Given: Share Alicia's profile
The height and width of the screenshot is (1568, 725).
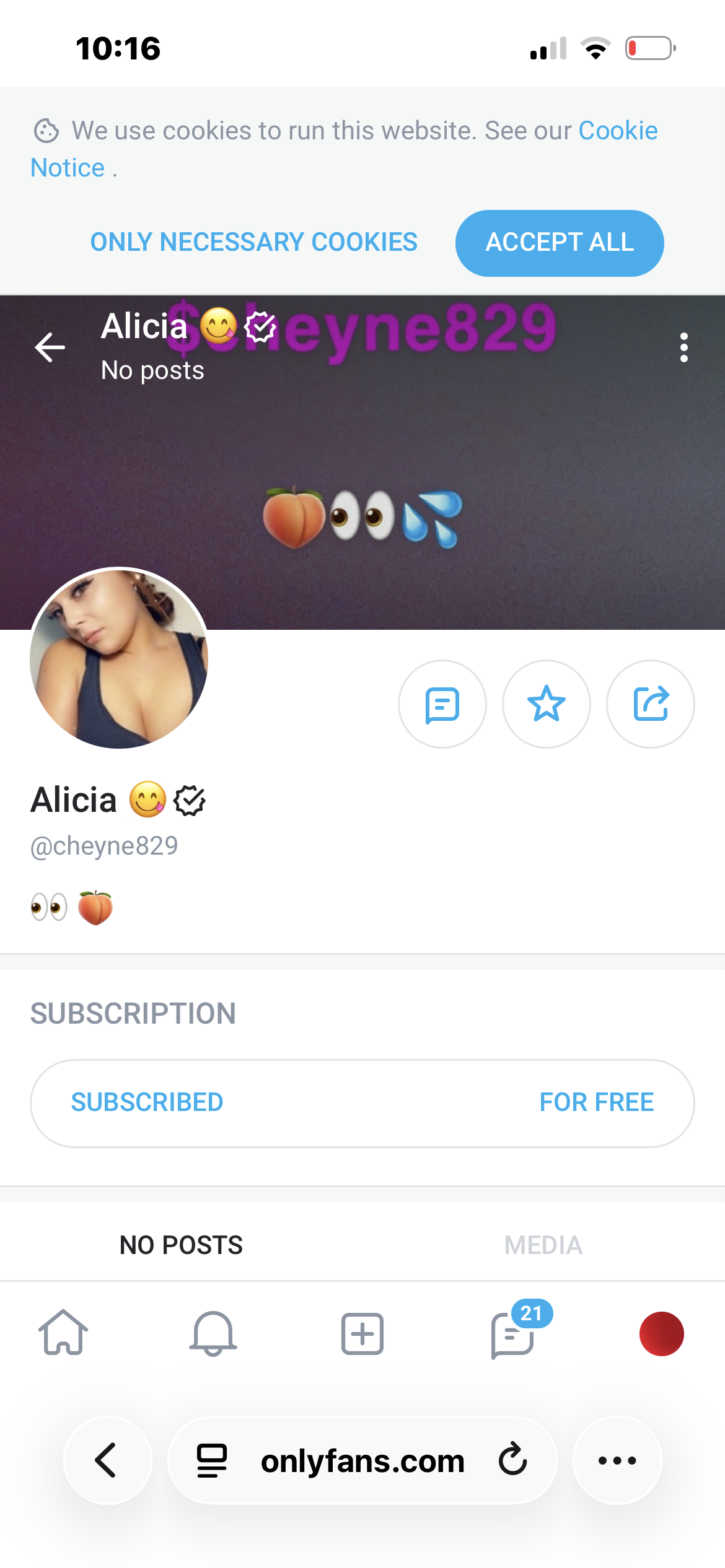Looking at the screenshot, I should 651,704.
